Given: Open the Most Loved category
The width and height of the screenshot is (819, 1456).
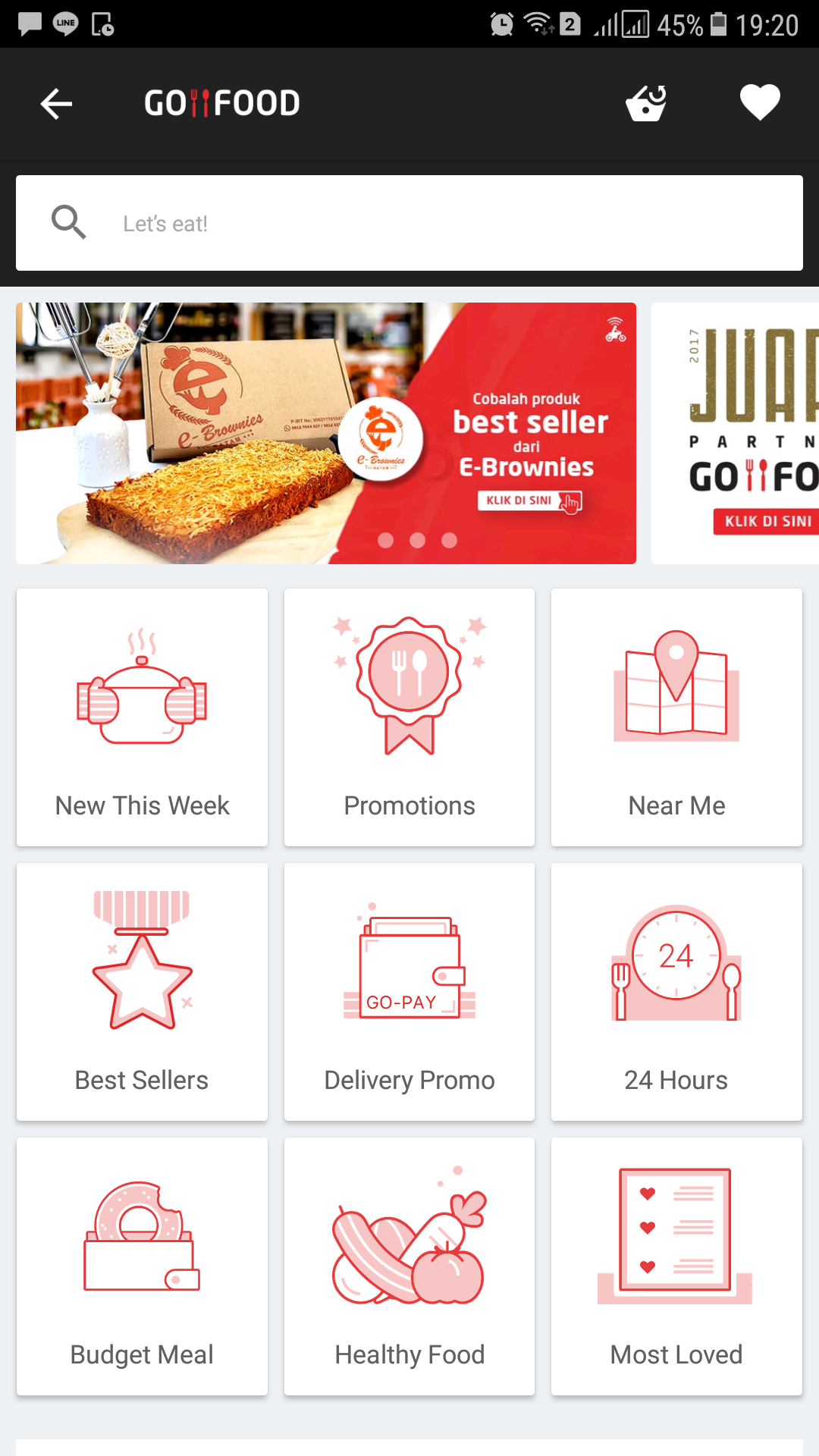Looking at the screenshot, I should [676, 1266].
